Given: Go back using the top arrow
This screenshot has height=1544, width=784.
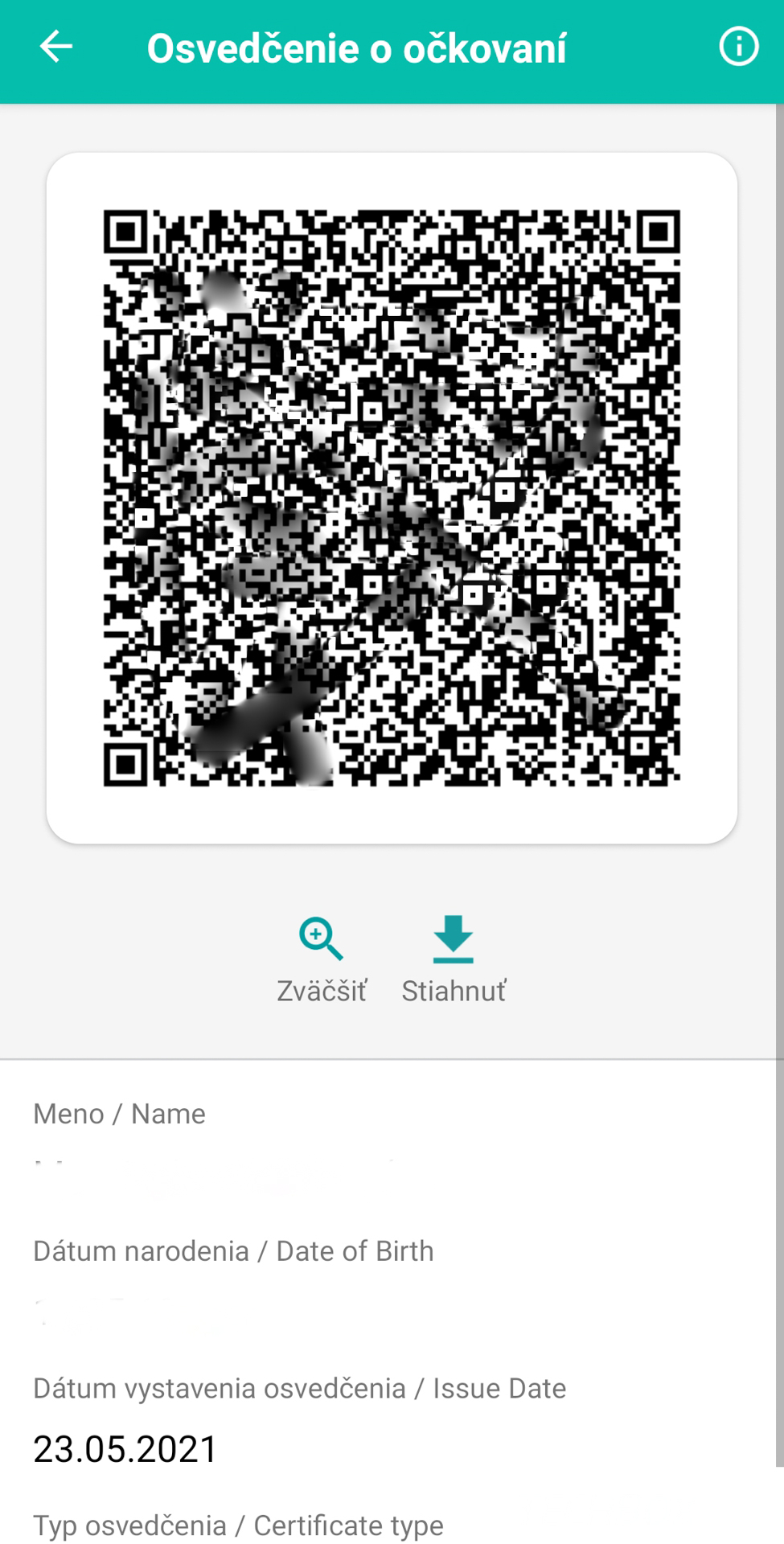Looking at the screenshot, I should (56, 47).
